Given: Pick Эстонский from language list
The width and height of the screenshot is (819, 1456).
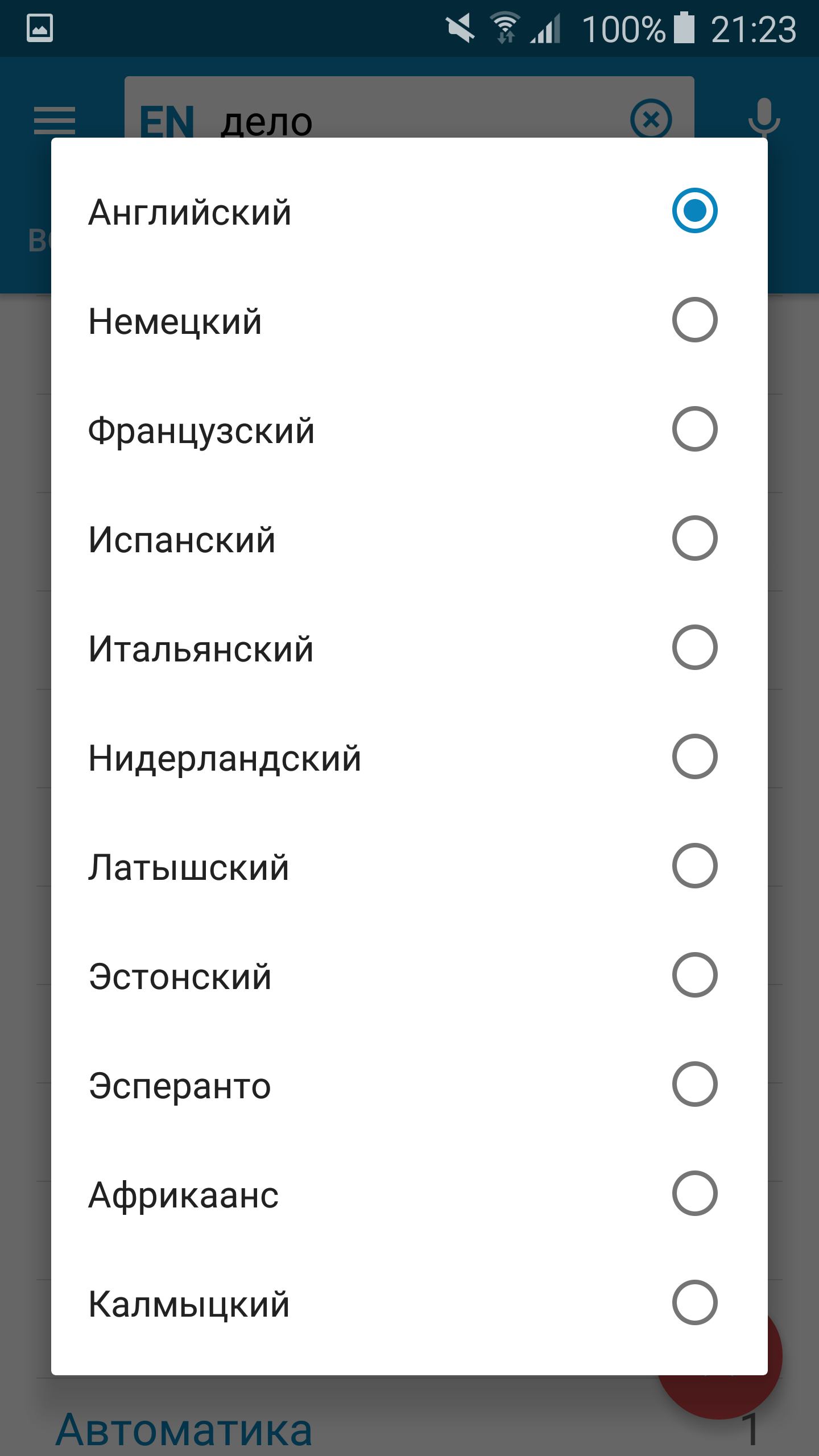Looking at the screenshot, I should click(x=694, y=975).
